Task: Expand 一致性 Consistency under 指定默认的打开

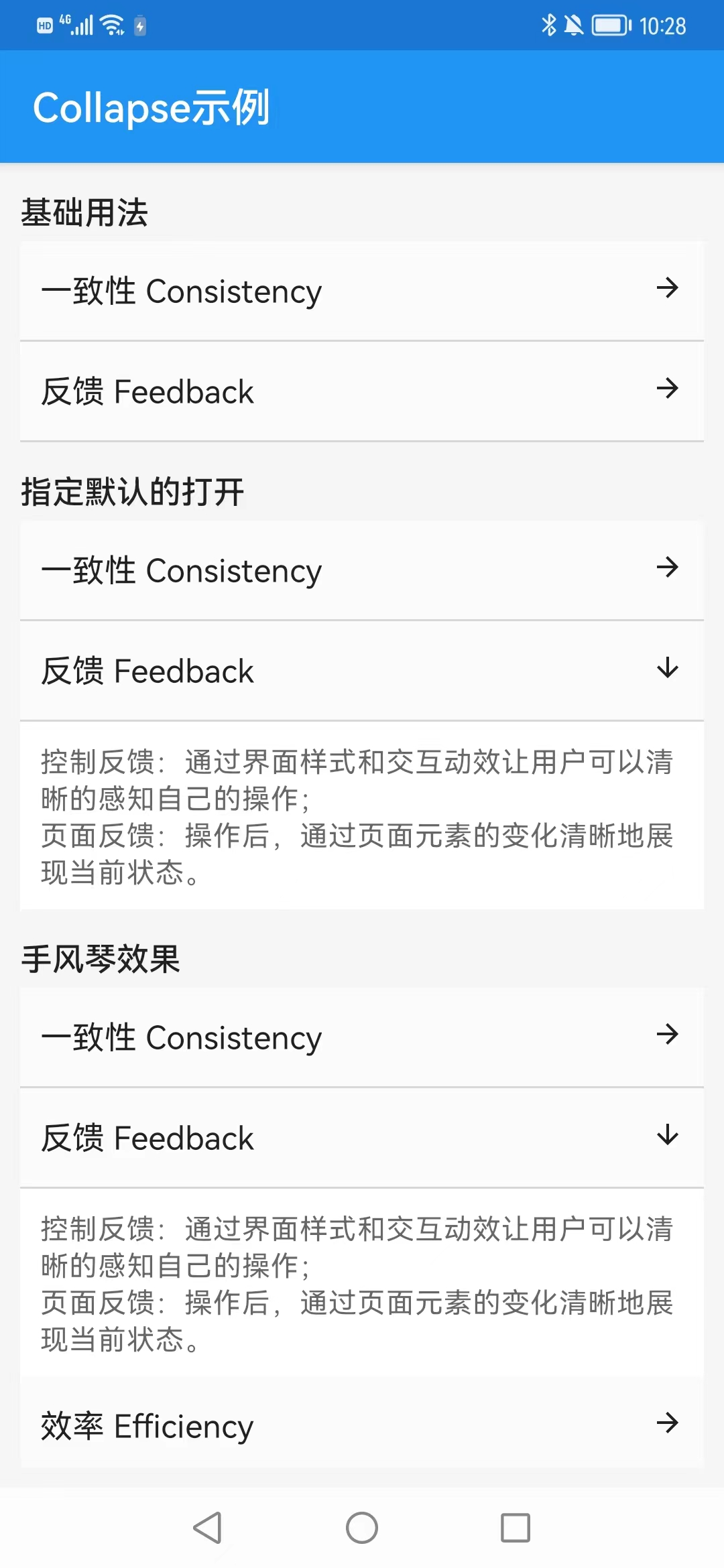Action: (362, 570)
